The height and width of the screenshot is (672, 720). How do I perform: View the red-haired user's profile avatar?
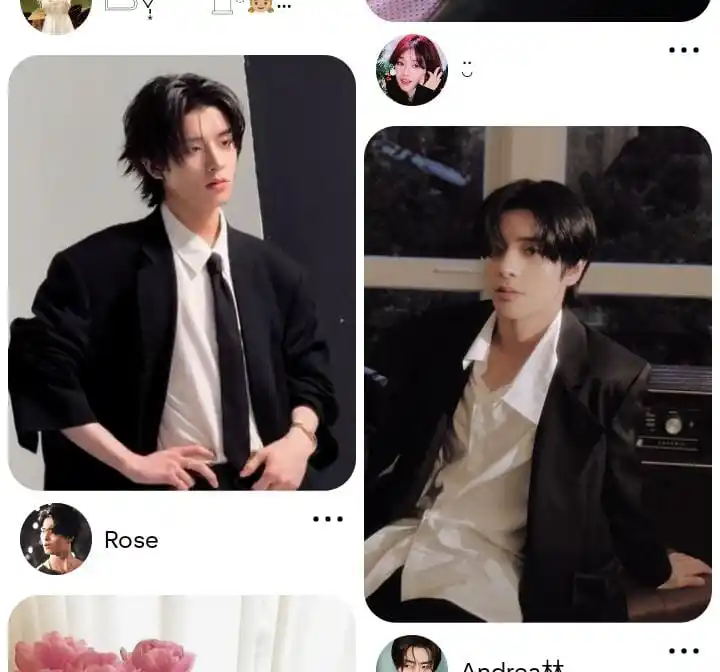coord(412,70)
